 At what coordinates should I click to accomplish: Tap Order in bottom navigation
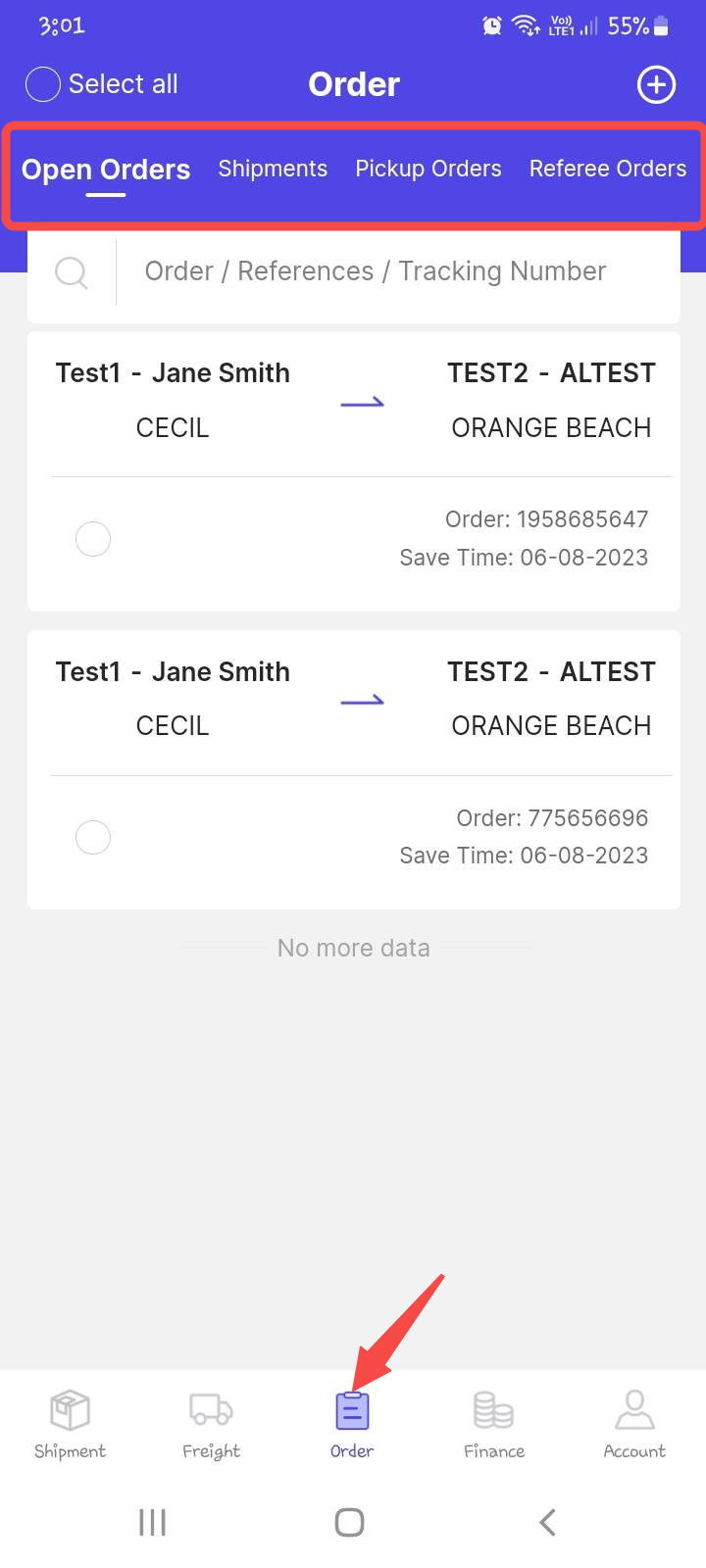352,1425
